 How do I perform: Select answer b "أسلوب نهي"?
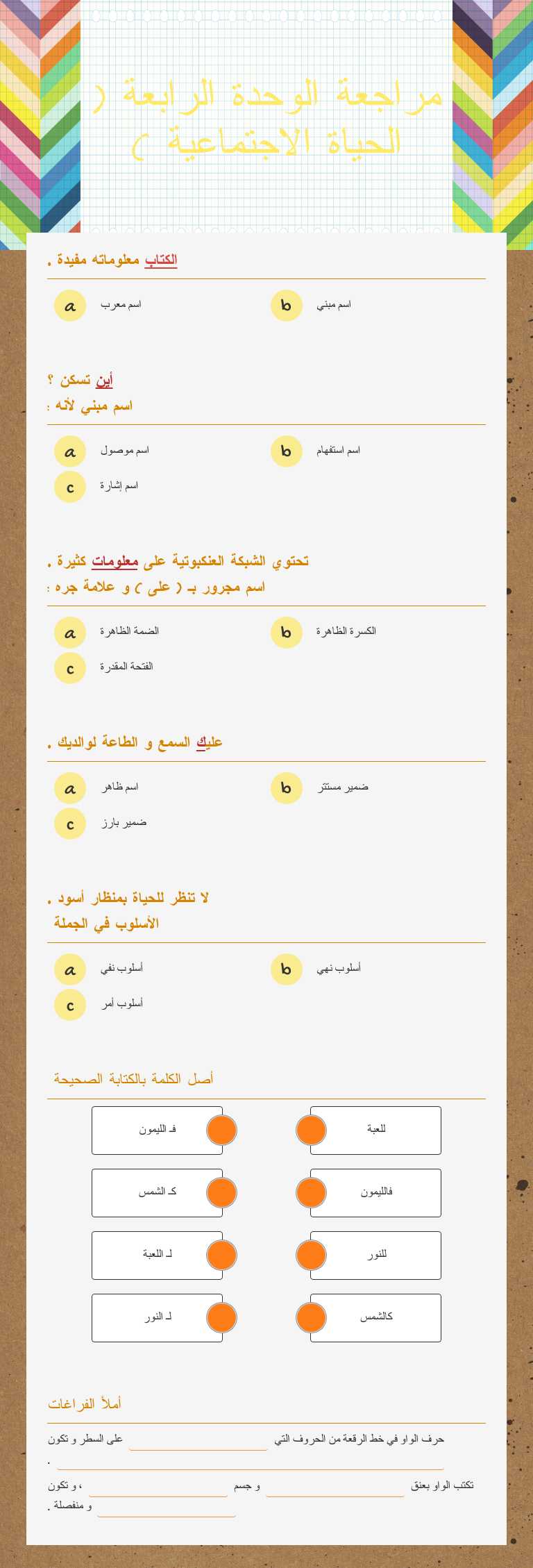pyautogui.click(x=285, y=969)
